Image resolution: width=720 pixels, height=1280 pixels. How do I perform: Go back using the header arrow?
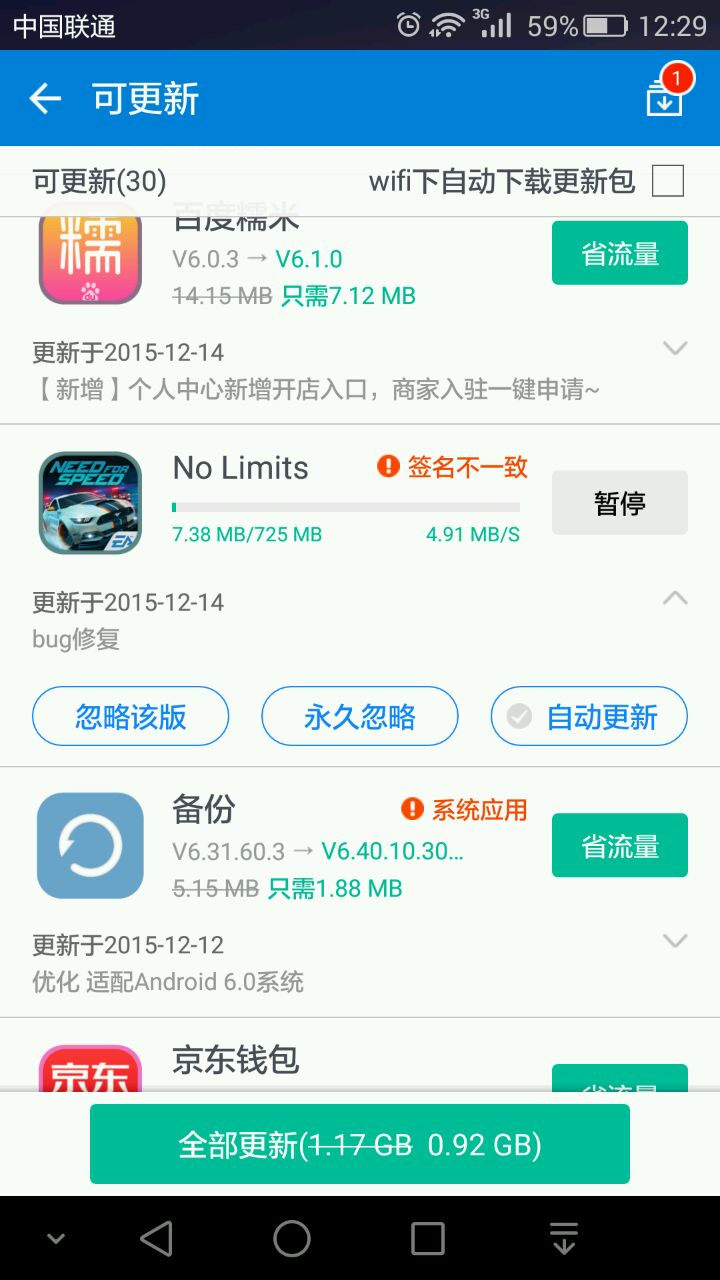click(45, 98)
